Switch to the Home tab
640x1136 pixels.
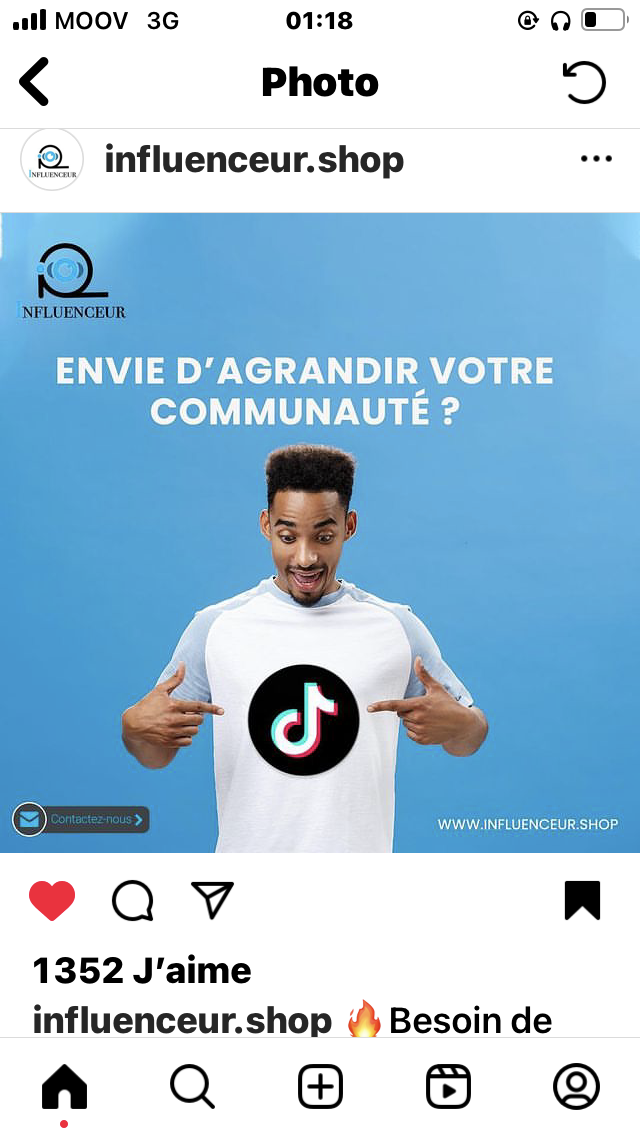click(x=65, y=1087)
